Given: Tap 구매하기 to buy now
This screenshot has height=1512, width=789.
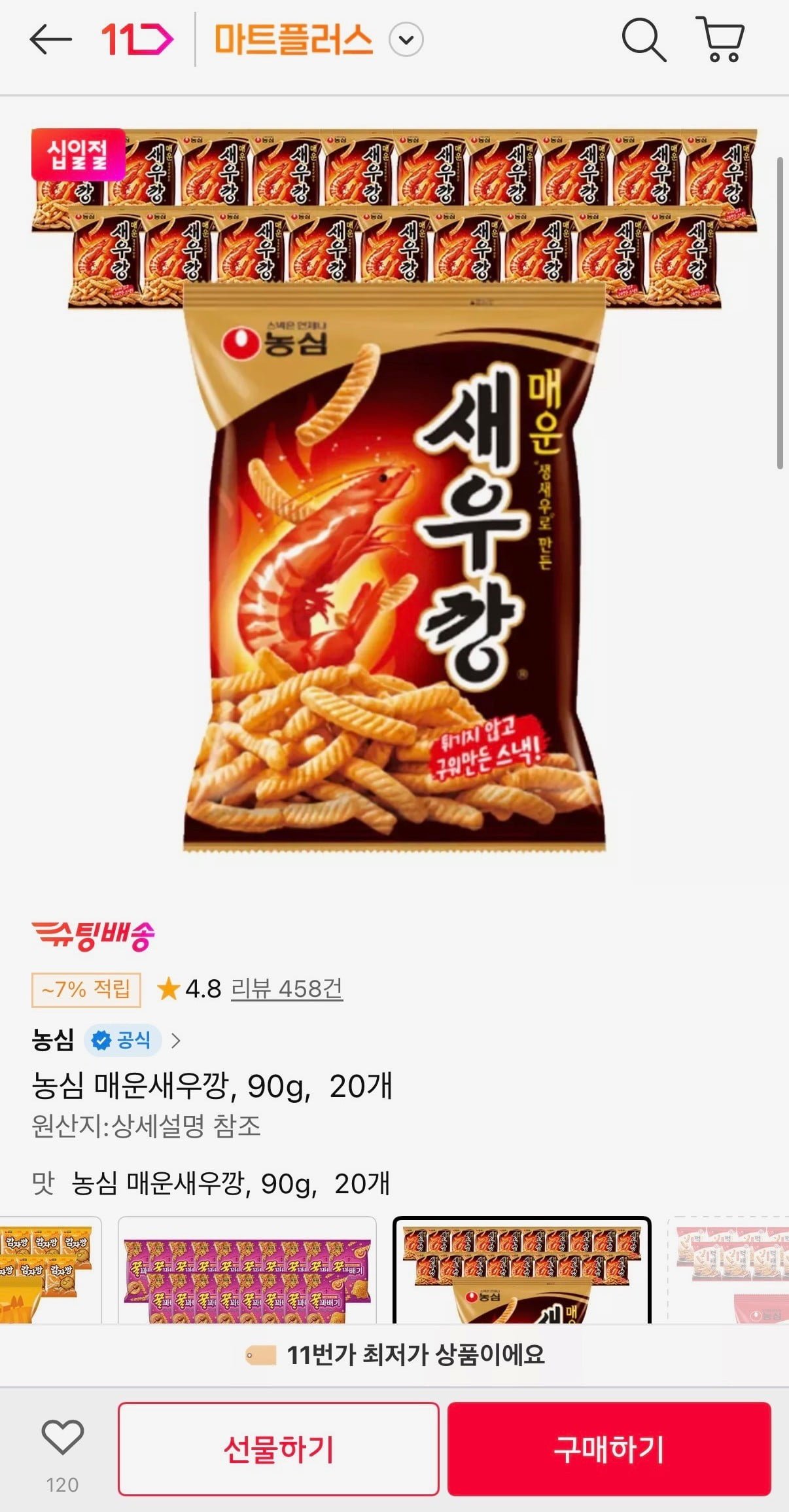Looking at the screenshot, I should 609,1449.
